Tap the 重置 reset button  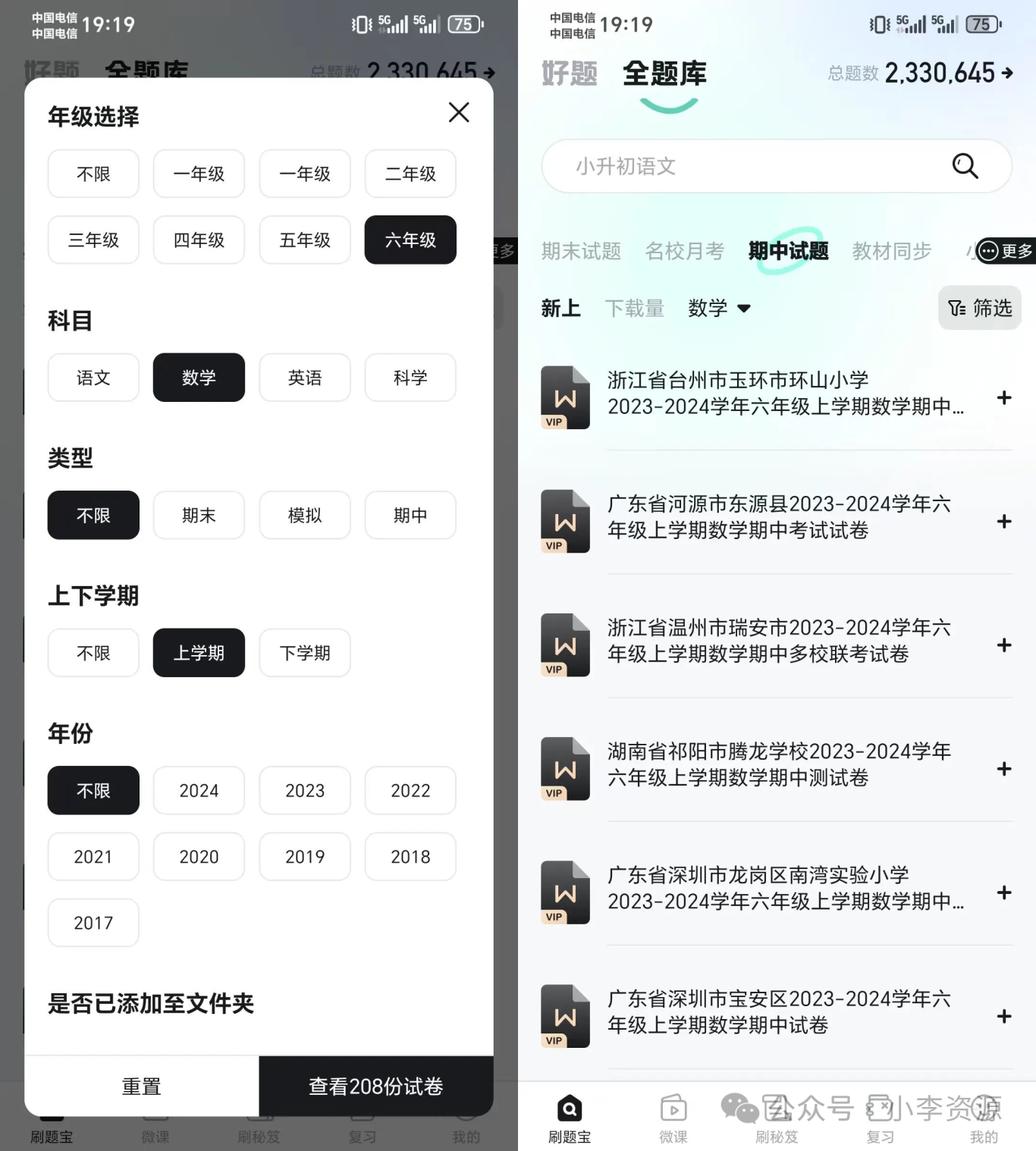coord(142,1087)
